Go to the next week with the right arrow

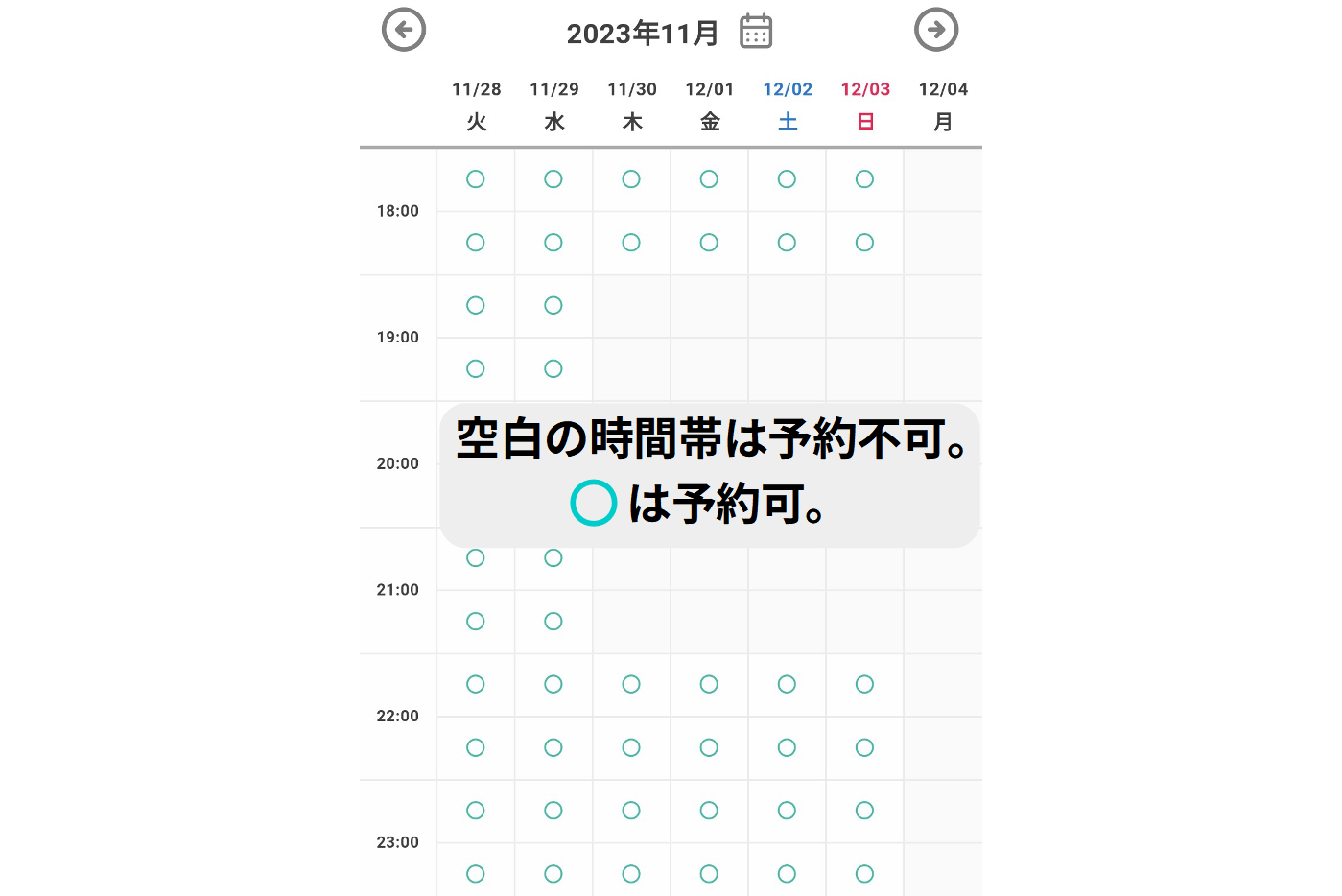[x=936, y=30]
